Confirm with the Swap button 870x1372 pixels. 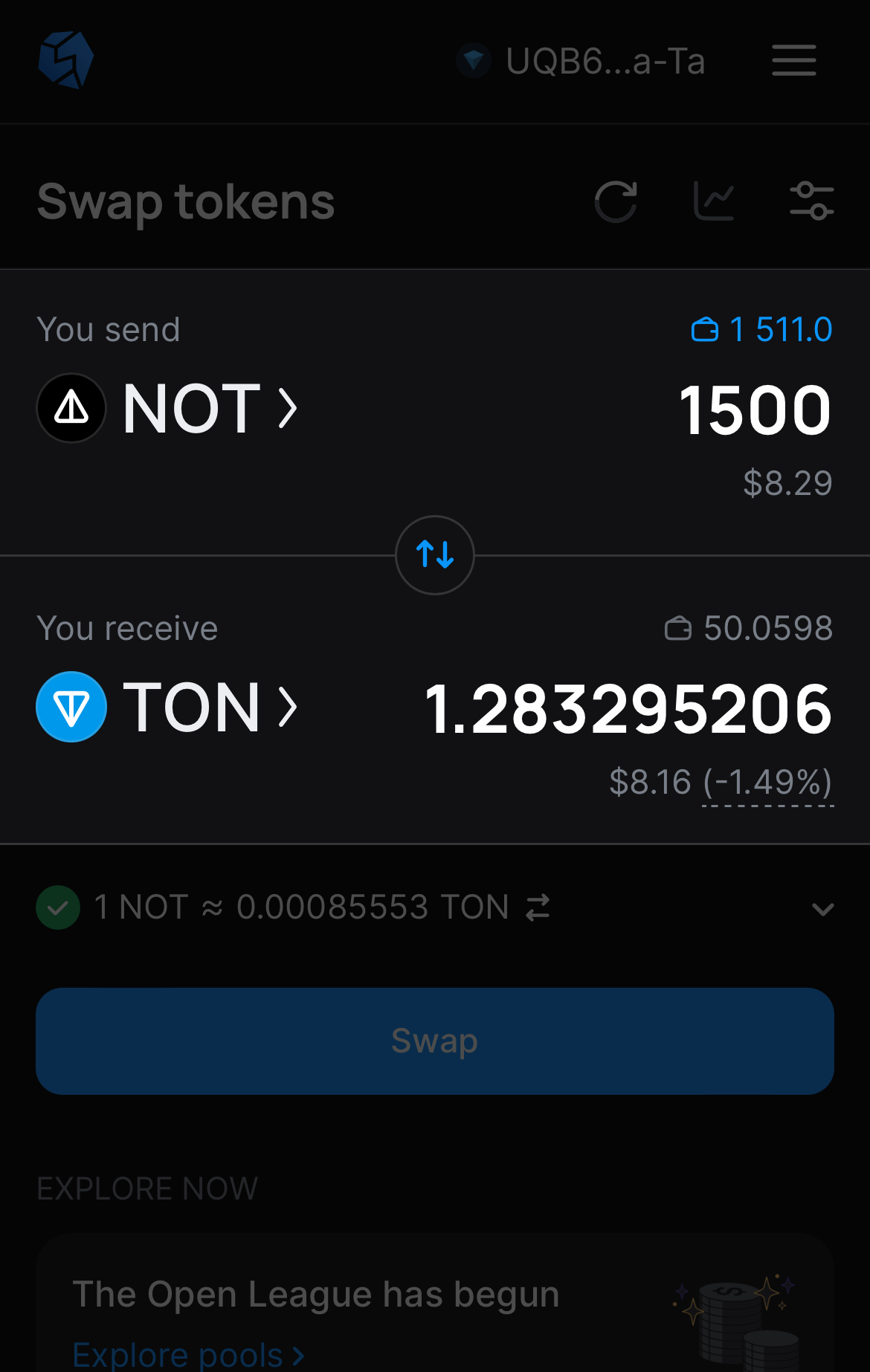[435, 1041]
